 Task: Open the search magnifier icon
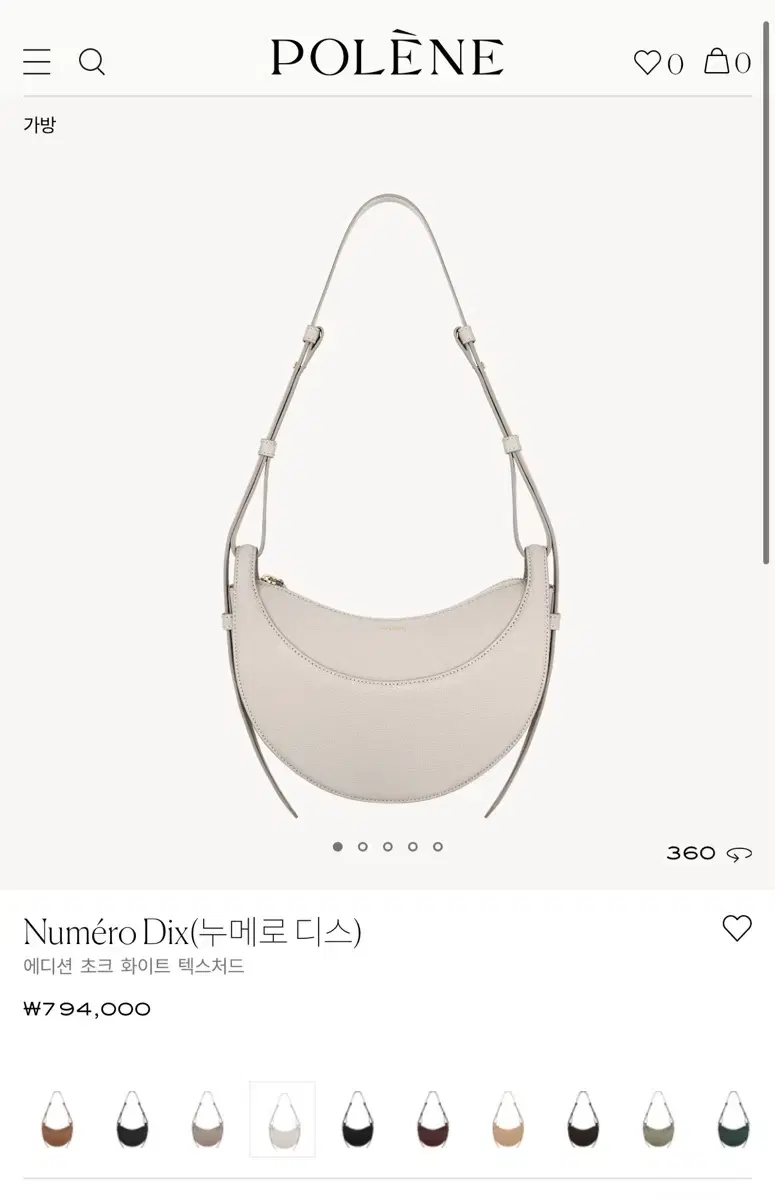(x=93, y=62)
